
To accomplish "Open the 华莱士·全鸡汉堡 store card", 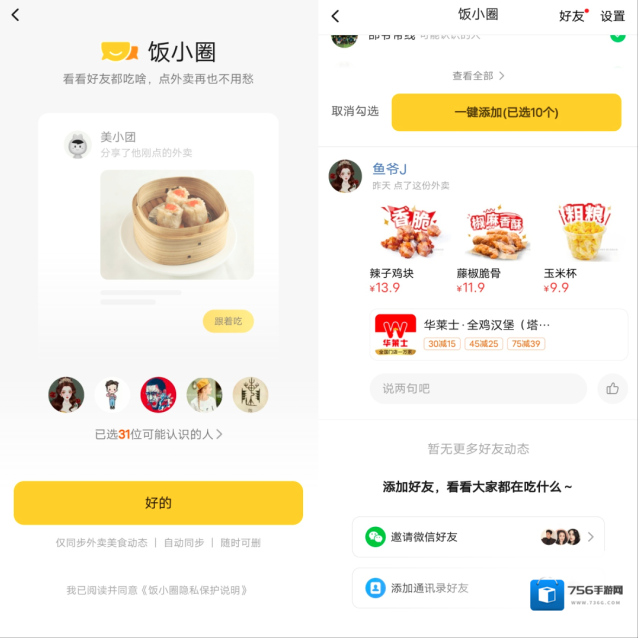I will click(497, 334).
